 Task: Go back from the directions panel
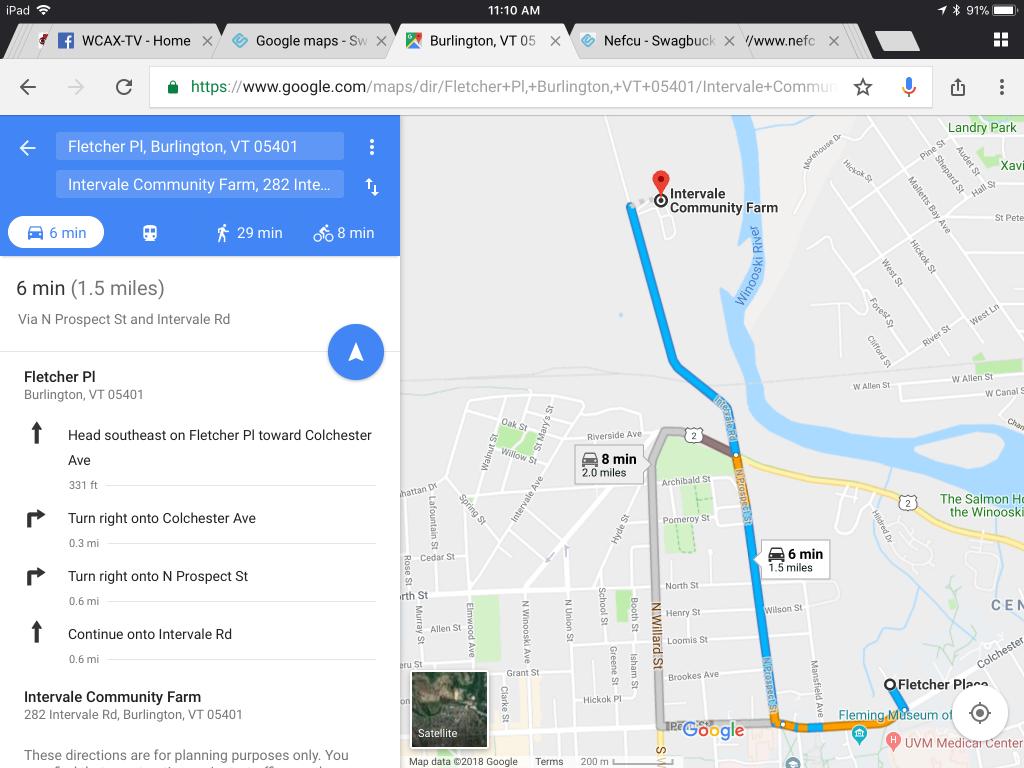[28, 147]
